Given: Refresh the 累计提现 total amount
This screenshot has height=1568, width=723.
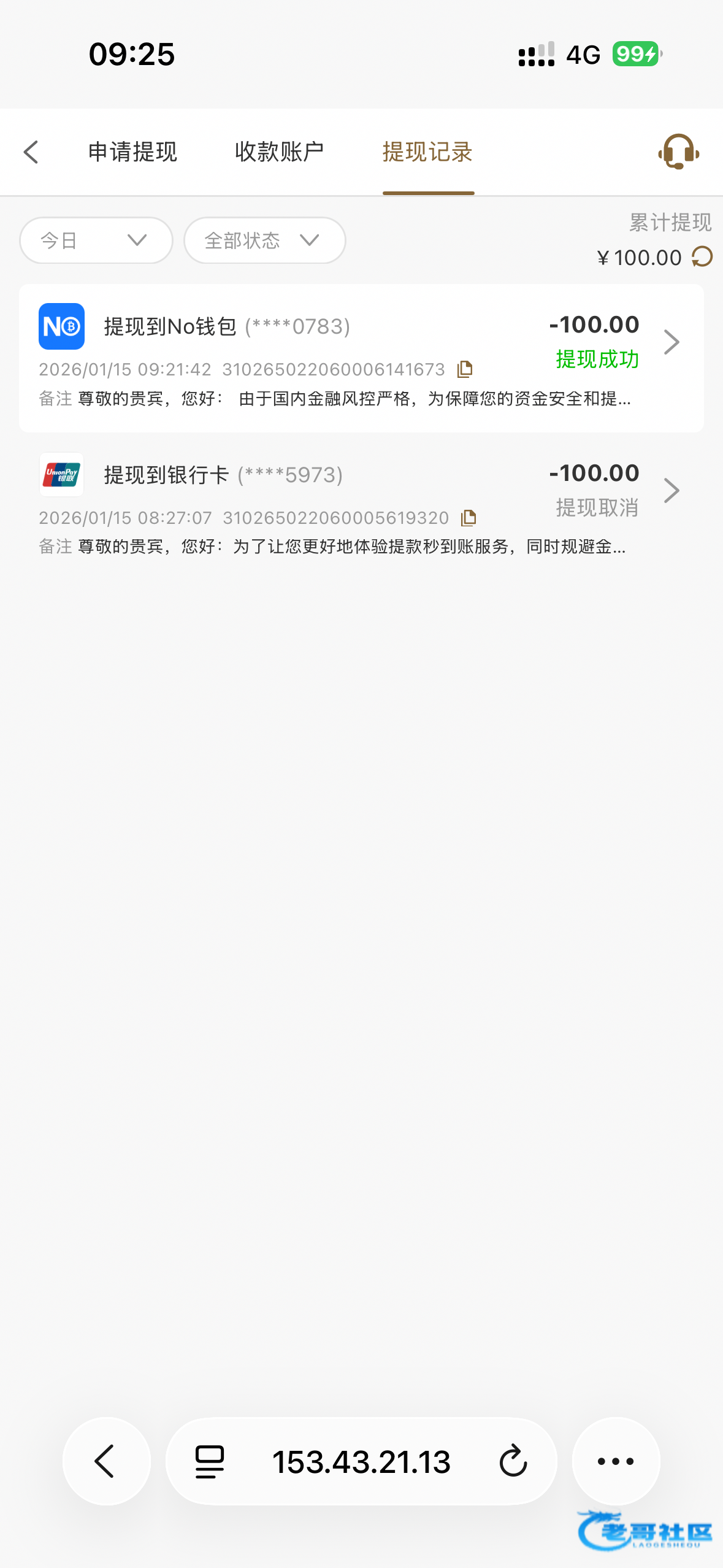Looking at the screenshot, I should click(703, 257).
